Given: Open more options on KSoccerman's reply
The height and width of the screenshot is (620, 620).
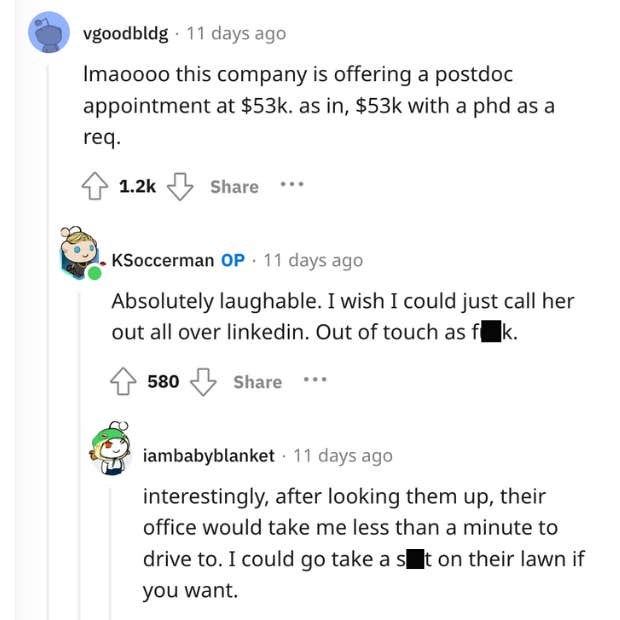Looking at the screenshot, I should pos(314,380).
